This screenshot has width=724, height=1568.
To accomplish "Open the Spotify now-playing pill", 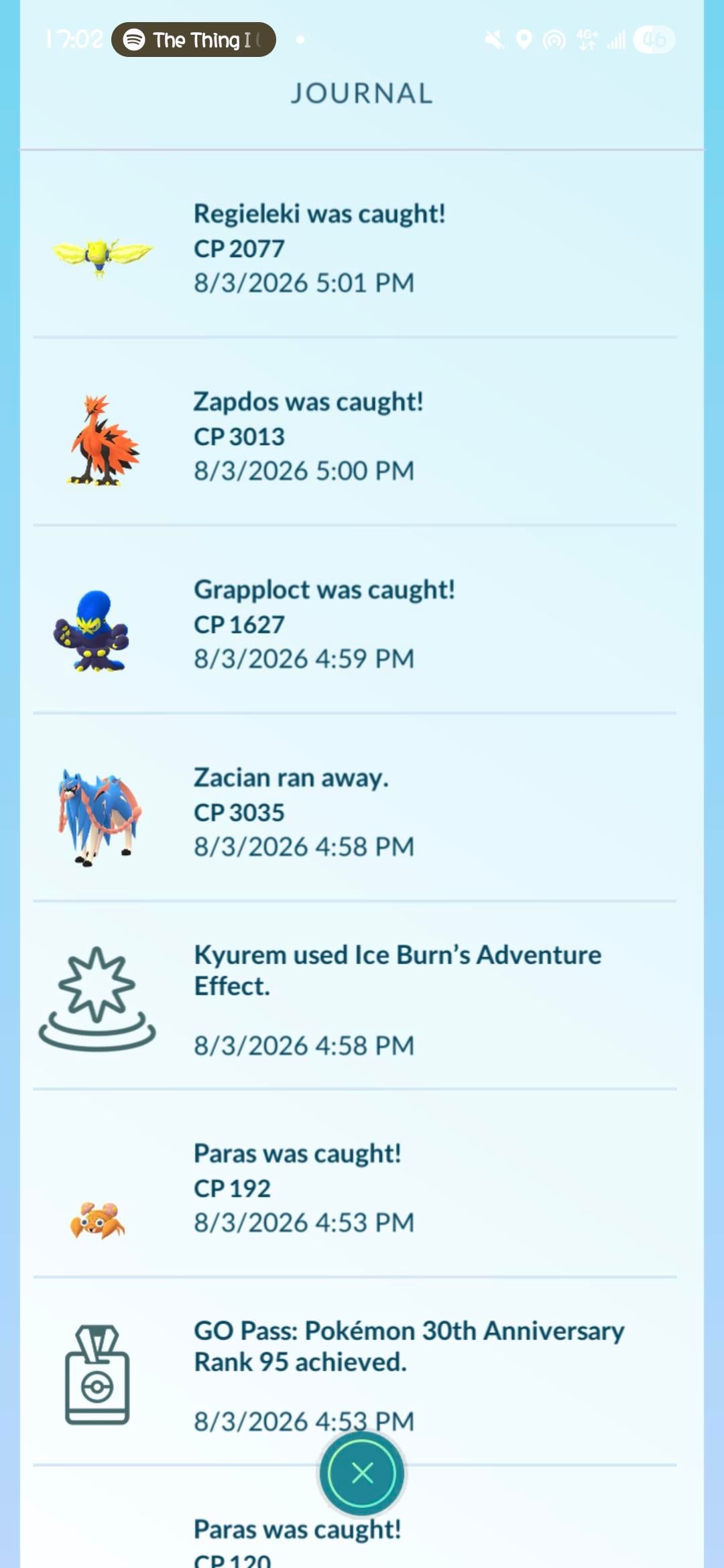I will coord(194,40).
